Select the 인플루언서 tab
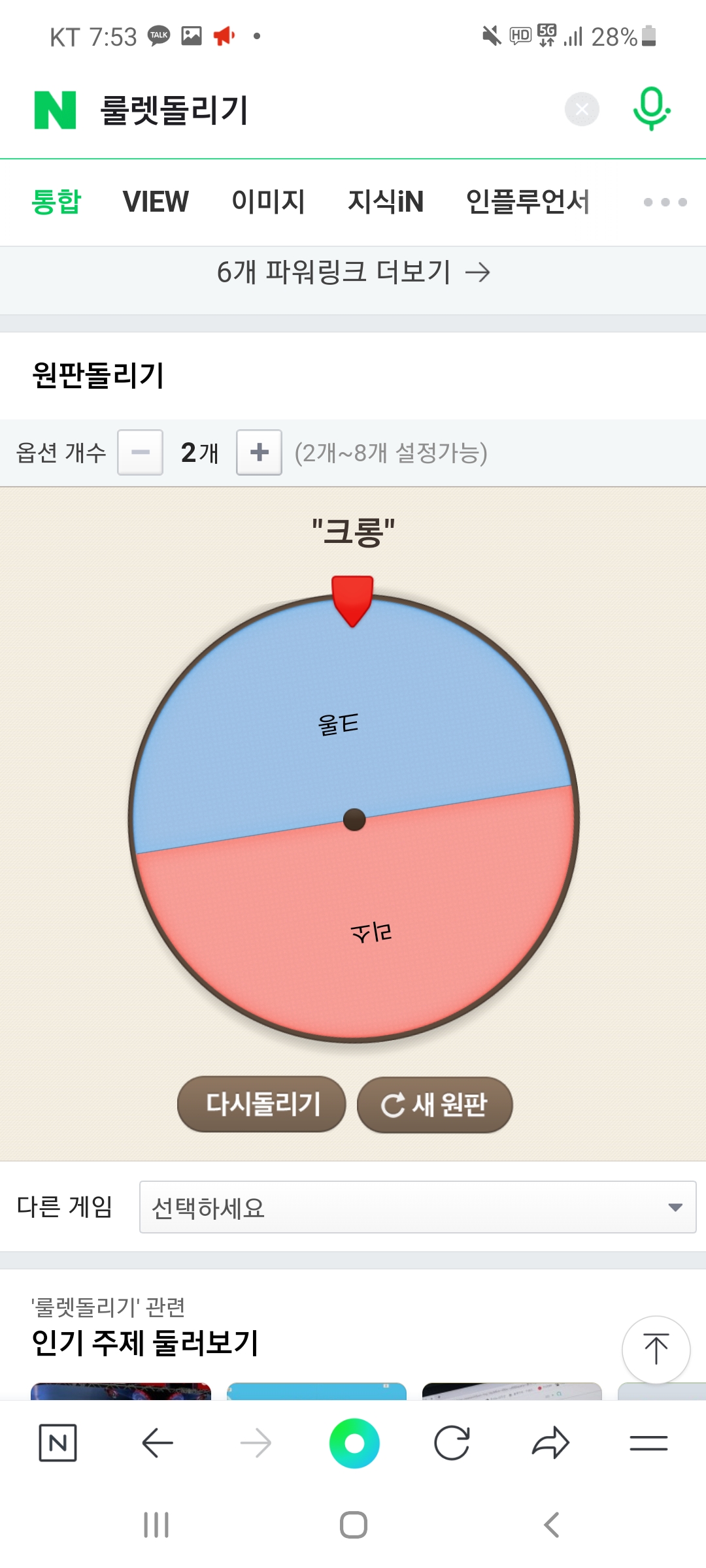 tap(528, 201)
